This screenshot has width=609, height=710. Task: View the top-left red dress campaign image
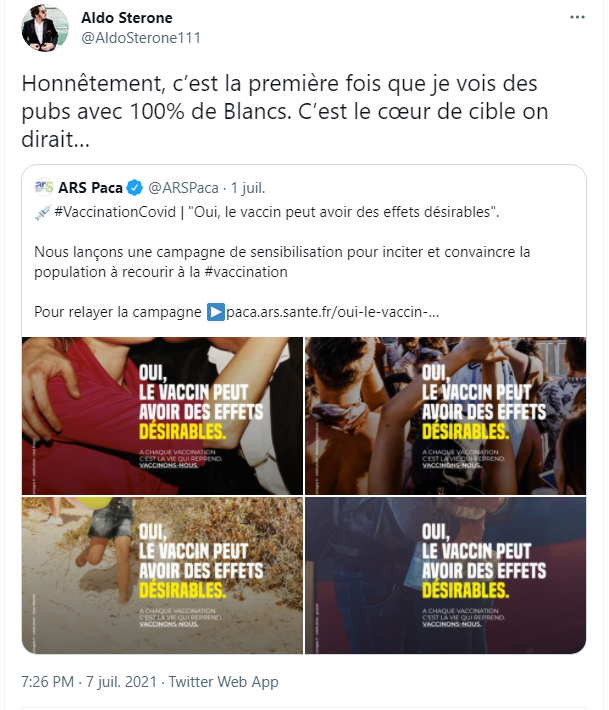162,416
